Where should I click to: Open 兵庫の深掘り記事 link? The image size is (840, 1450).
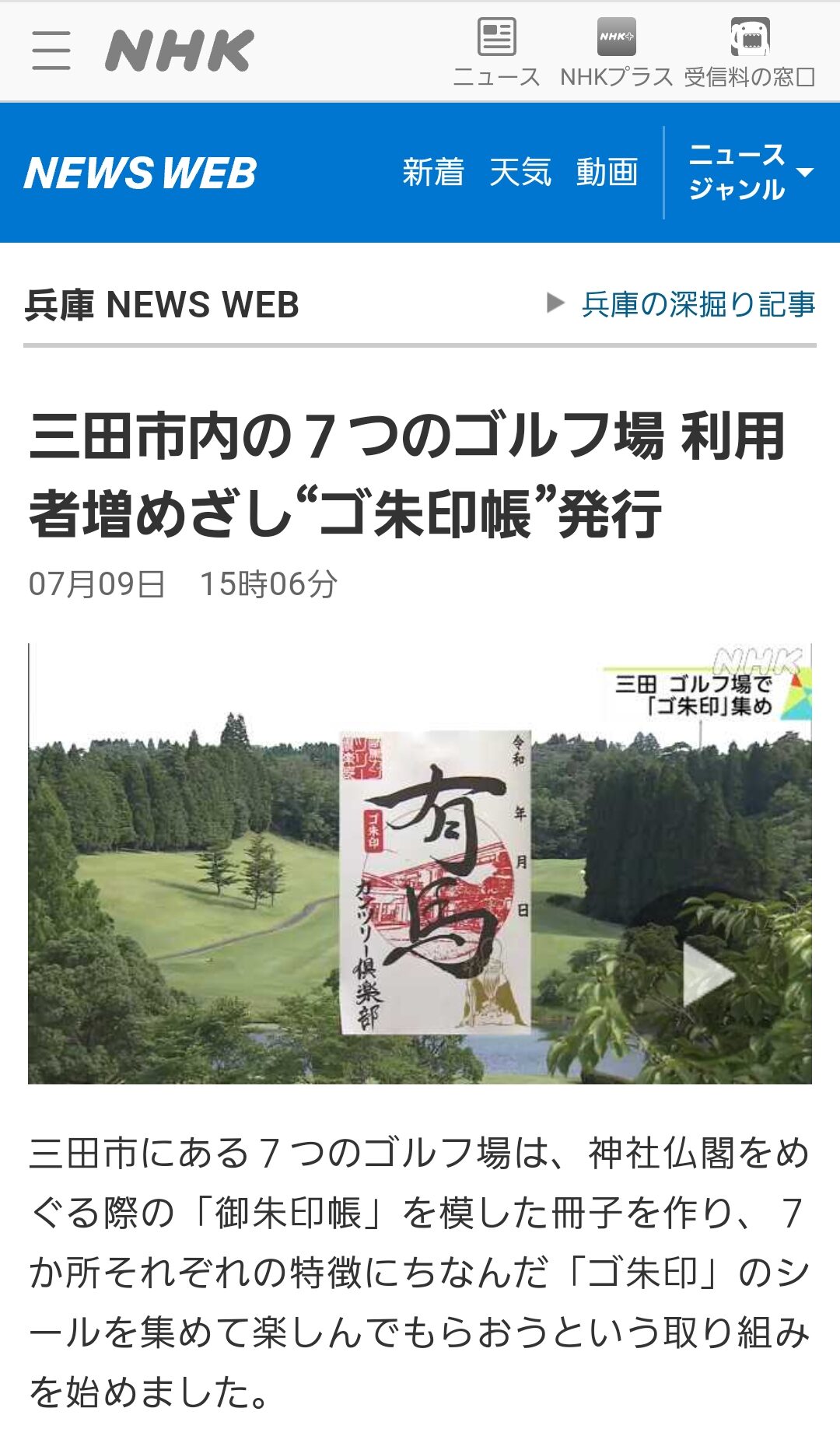[697, 304]
